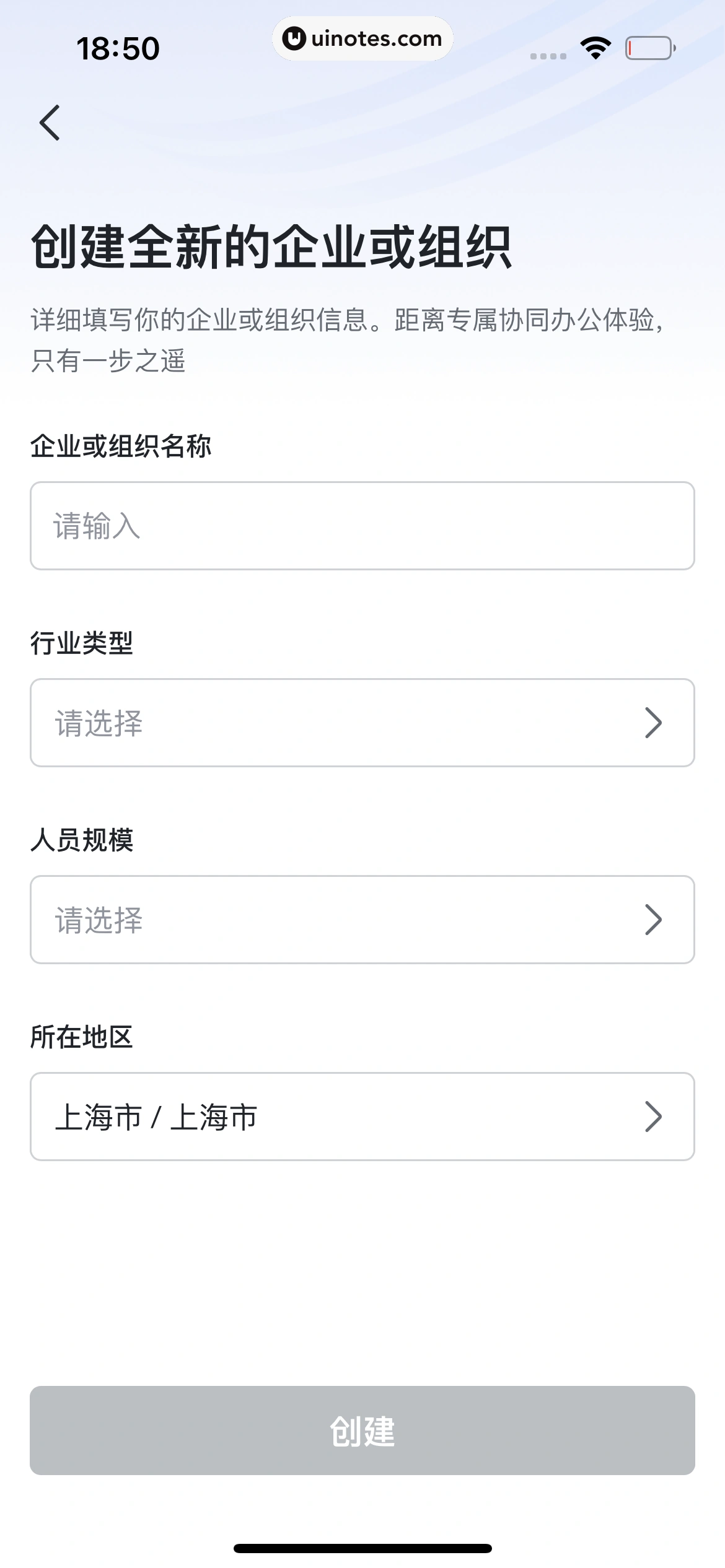Image resolution: width=725 pixels, height=1568 pixels.
Task: Open the 所在地区 region picker
Action: [361, 1116]
